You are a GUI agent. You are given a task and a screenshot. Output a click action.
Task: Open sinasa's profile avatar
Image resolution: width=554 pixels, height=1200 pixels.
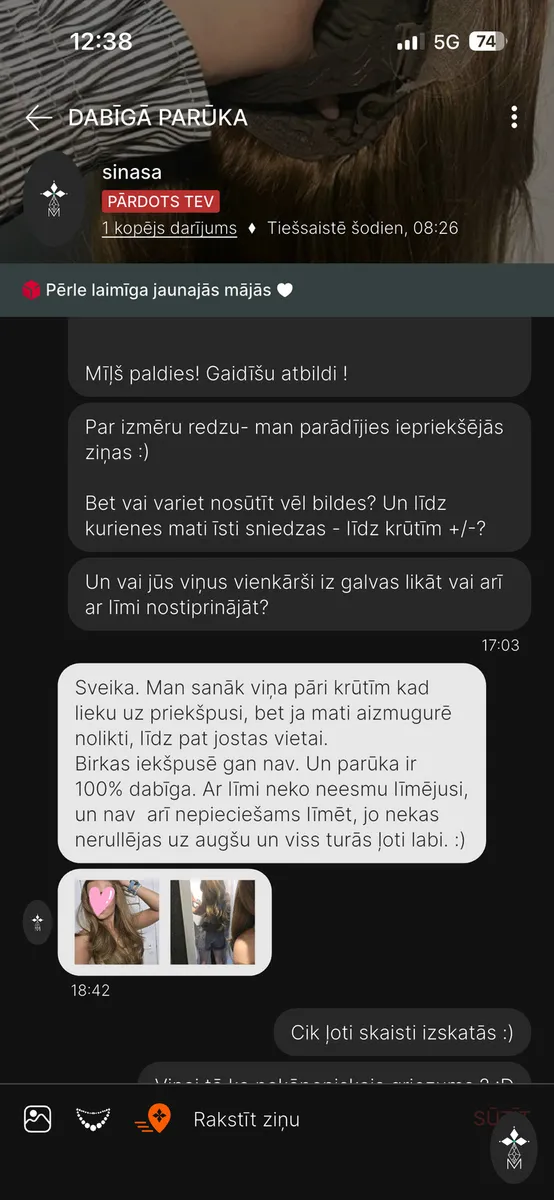pyautogui.click(x=55, y=200)
